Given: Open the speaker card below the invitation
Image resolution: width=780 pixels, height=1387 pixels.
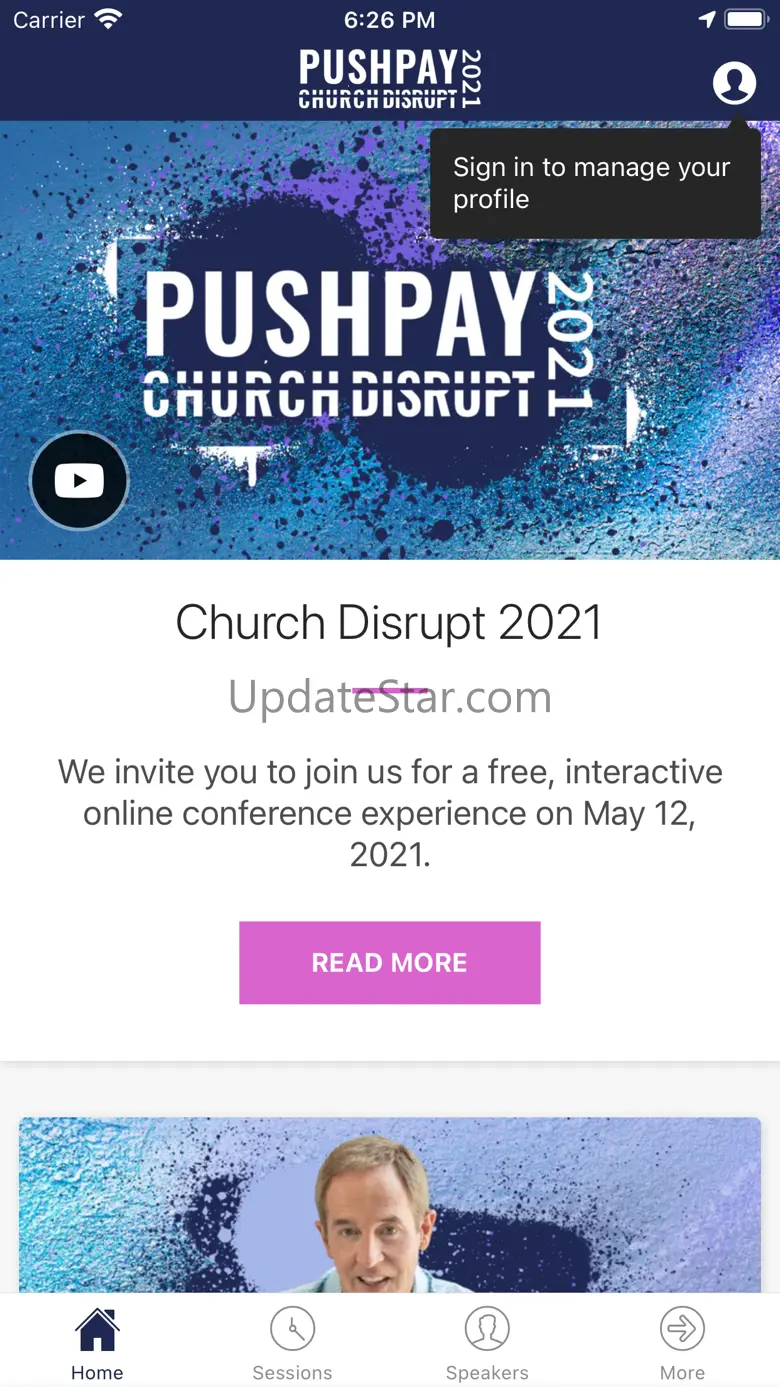Looking at the screenshot, I should coord(390,1204).
